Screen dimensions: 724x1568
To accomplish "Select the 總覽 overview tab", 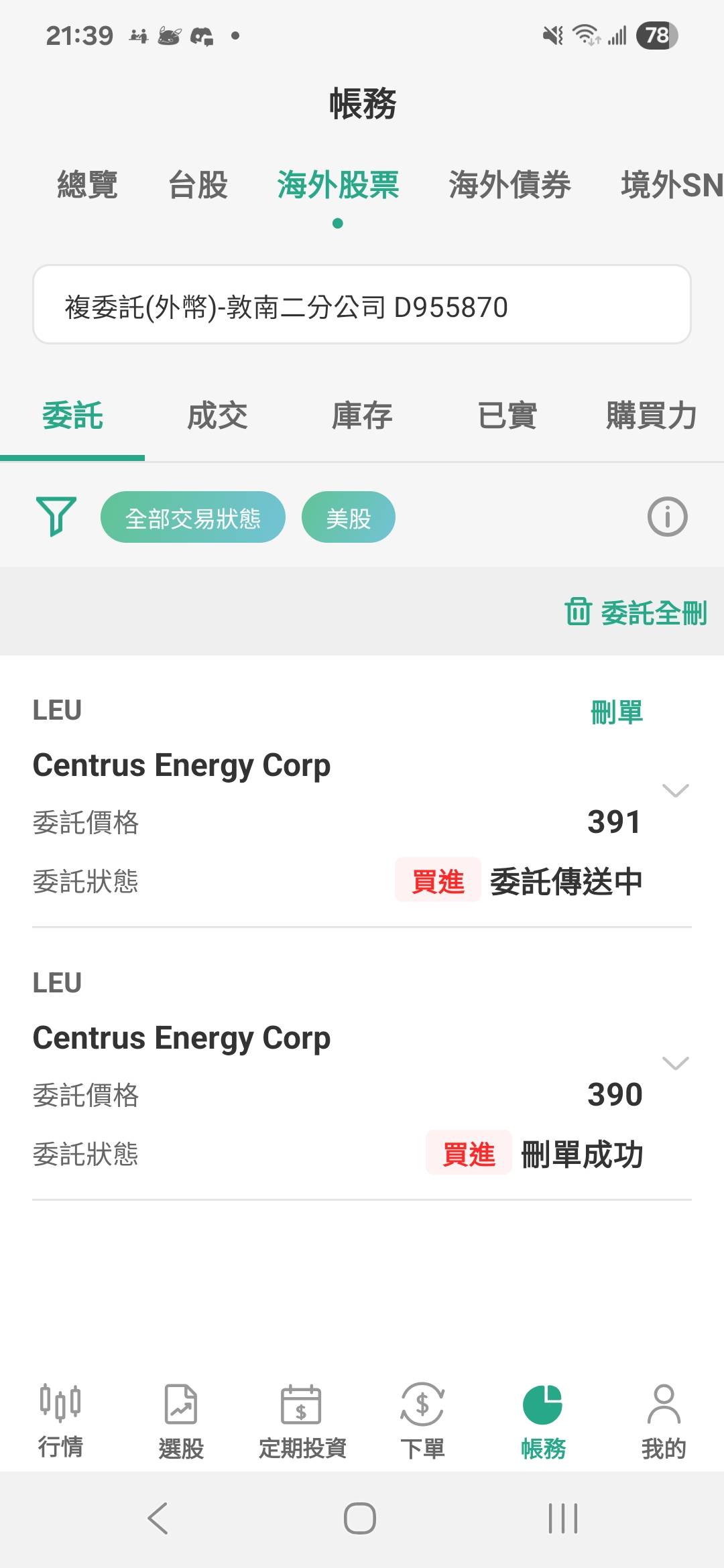I will tap(87, 186).
